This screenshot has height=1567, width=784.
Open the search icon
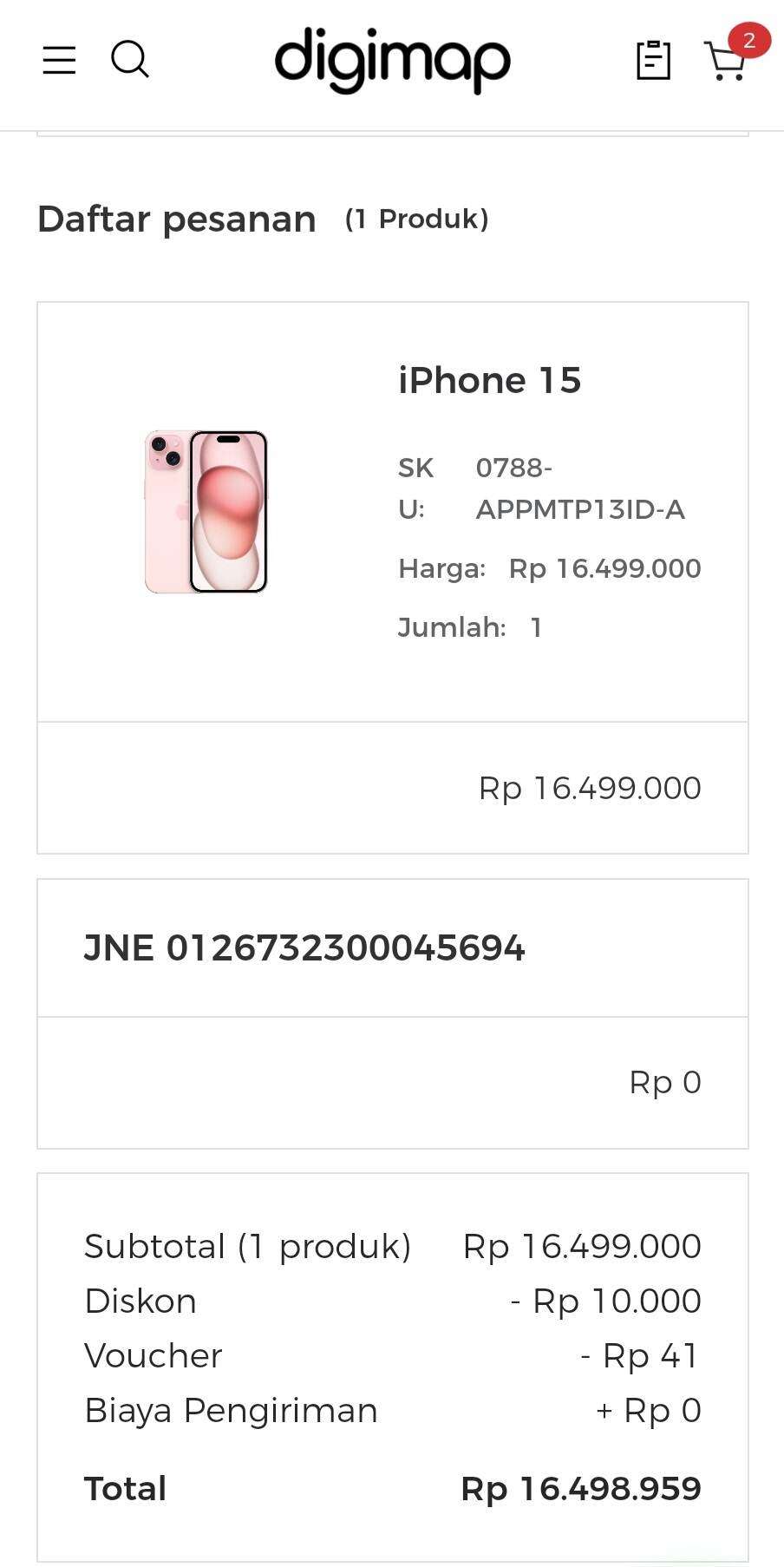click(x=130, y=60)
